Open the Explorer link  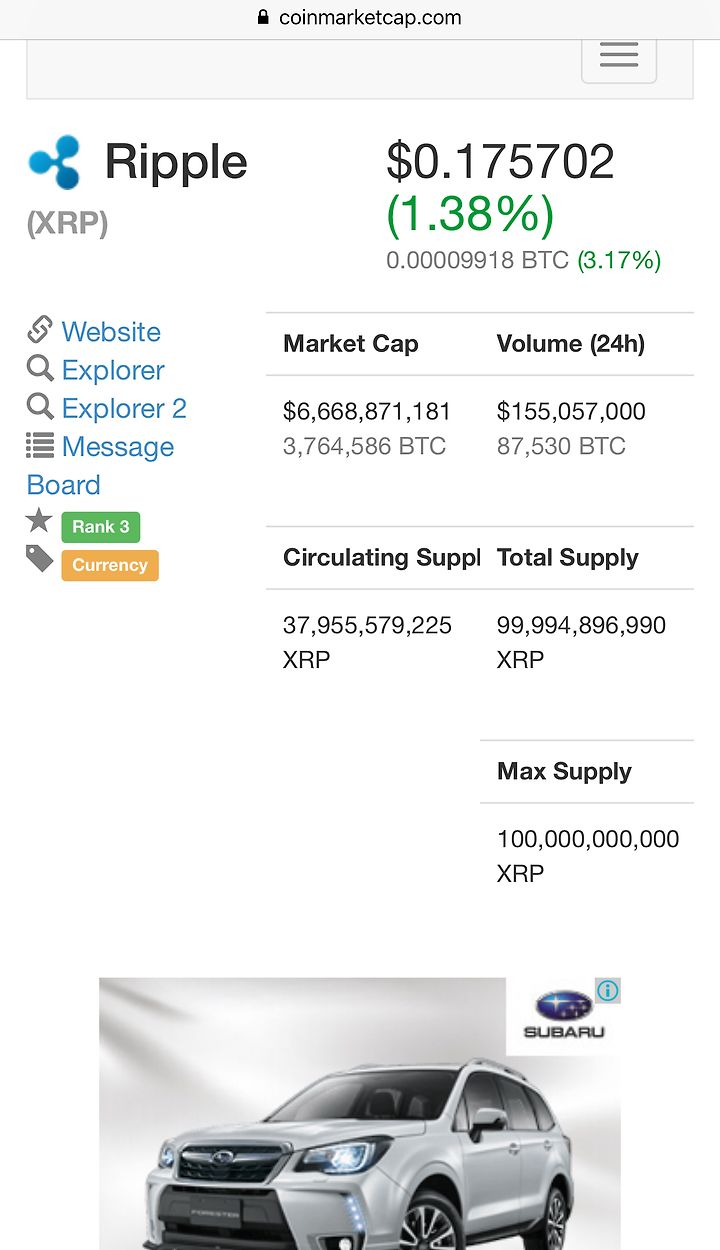113,370
